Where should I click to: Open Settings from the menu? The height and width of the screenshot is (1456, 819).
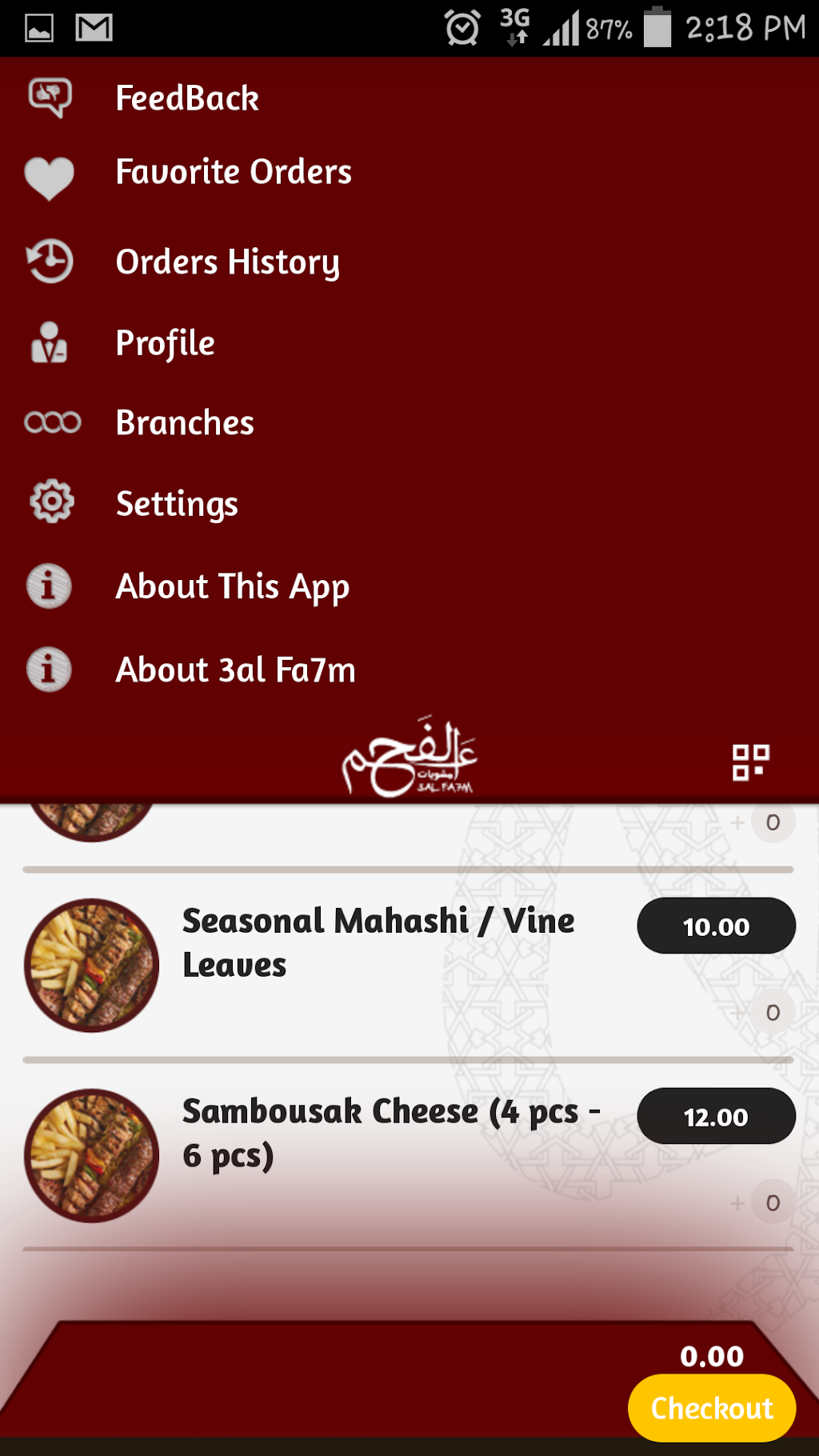(177, 504)
